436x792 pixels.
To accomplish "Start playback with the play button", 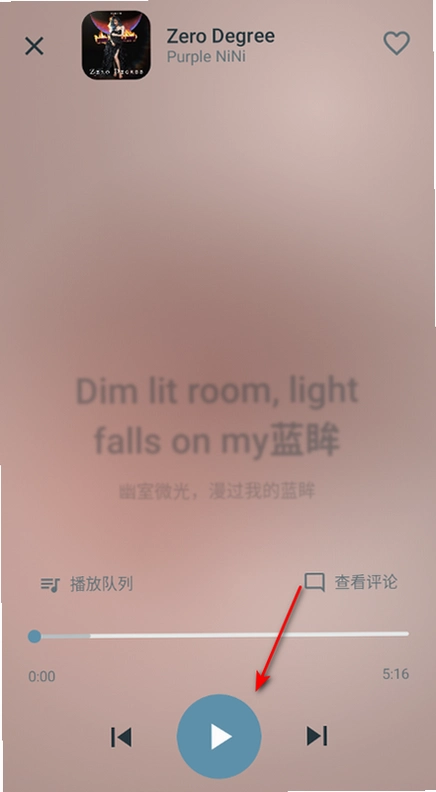I will pyautogui.click(x=219, y=736).
